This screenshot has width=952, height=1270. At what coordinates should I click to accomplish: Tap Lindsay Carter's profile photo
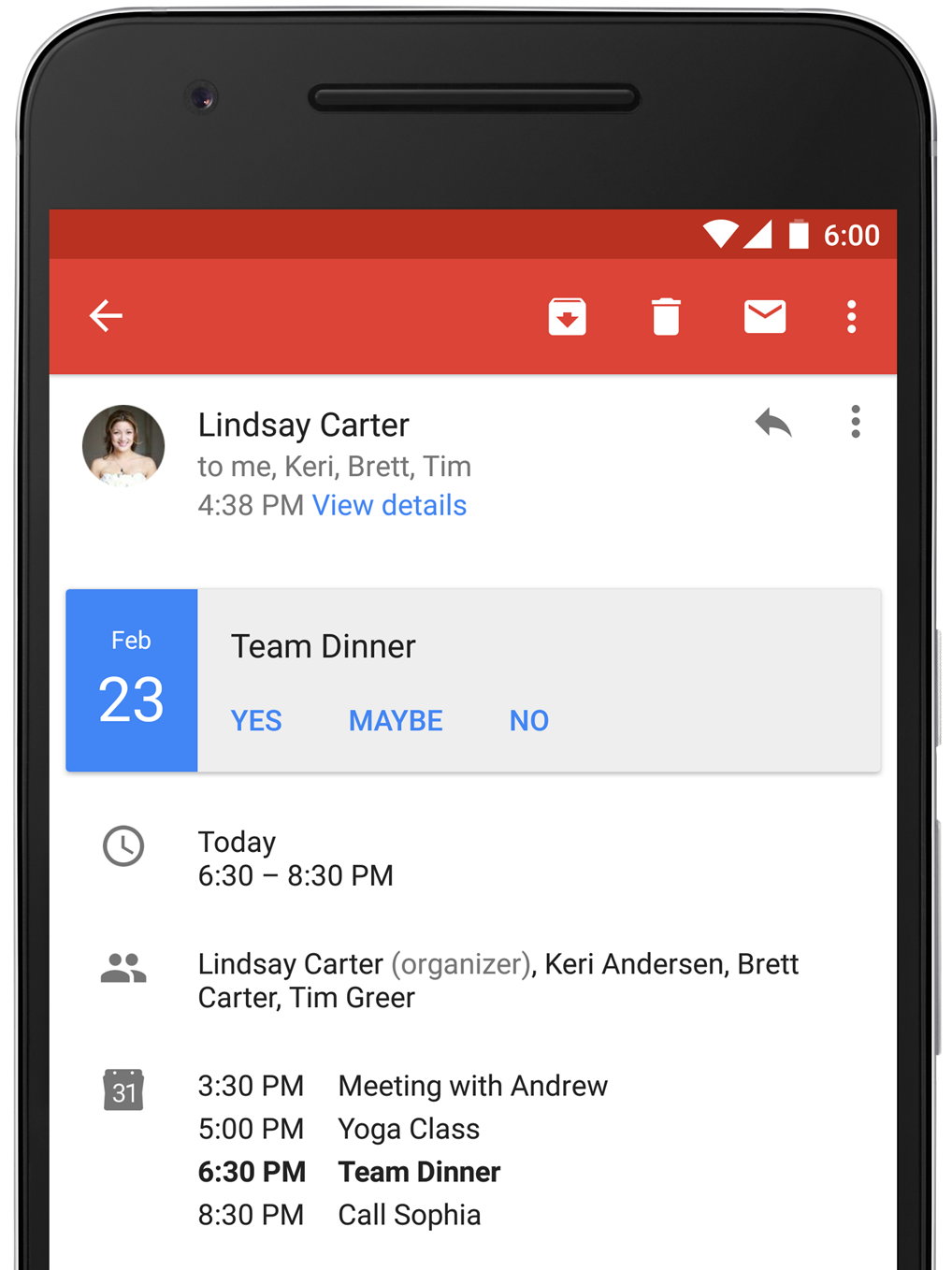[123, 446]
